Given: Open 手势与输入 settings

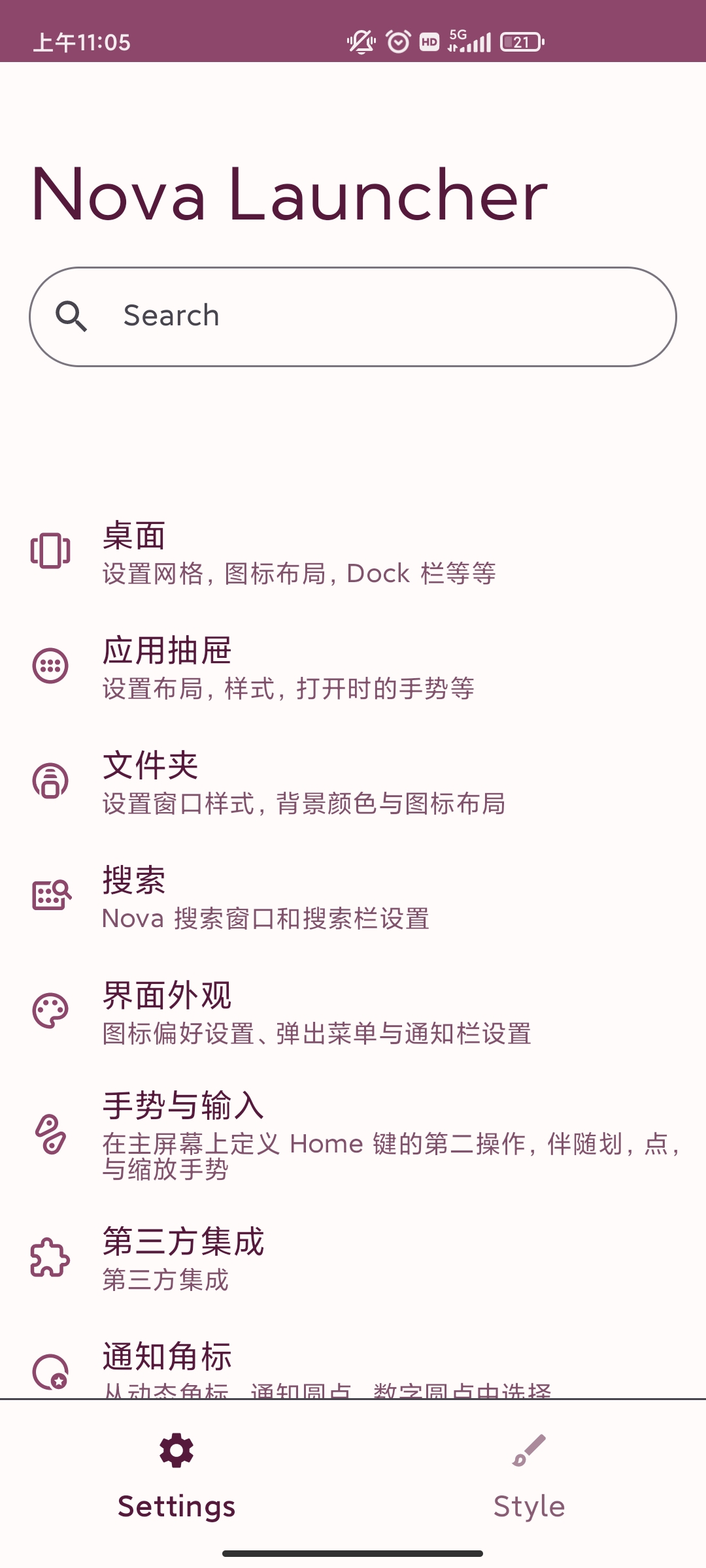Looking at the screenshot, I should click(353, 1134).
